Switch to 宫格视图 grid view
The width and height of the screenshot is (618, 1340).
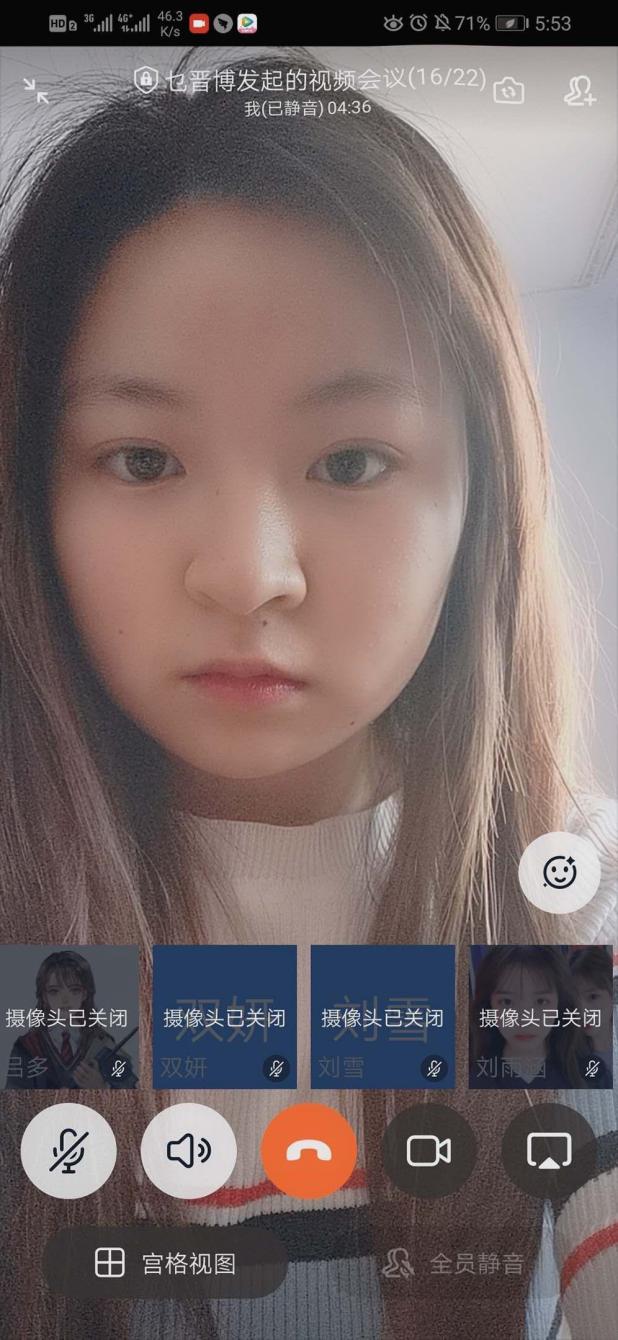click(x=165, y=1263)
